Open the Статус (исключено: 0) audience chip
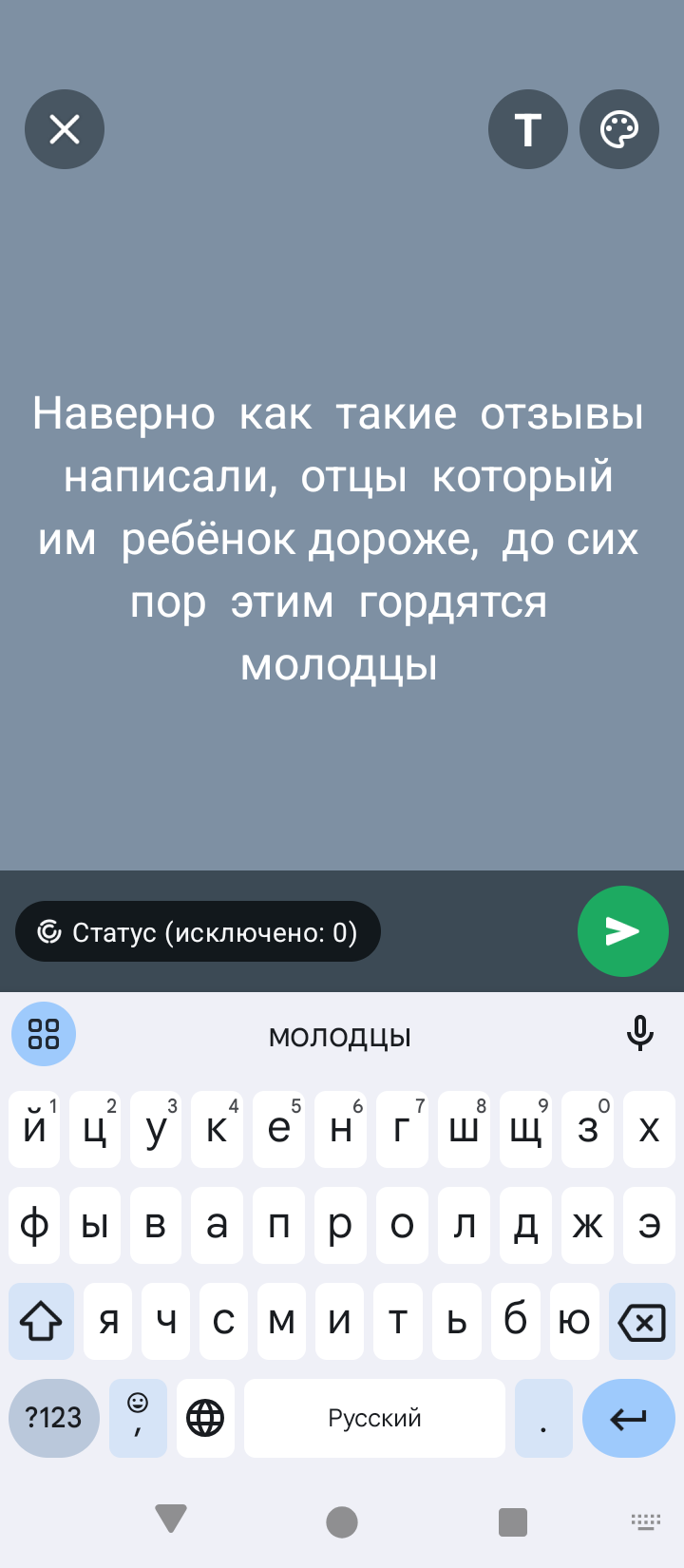Viewport: 684px width, 1568px height. [x=198, y=931]
